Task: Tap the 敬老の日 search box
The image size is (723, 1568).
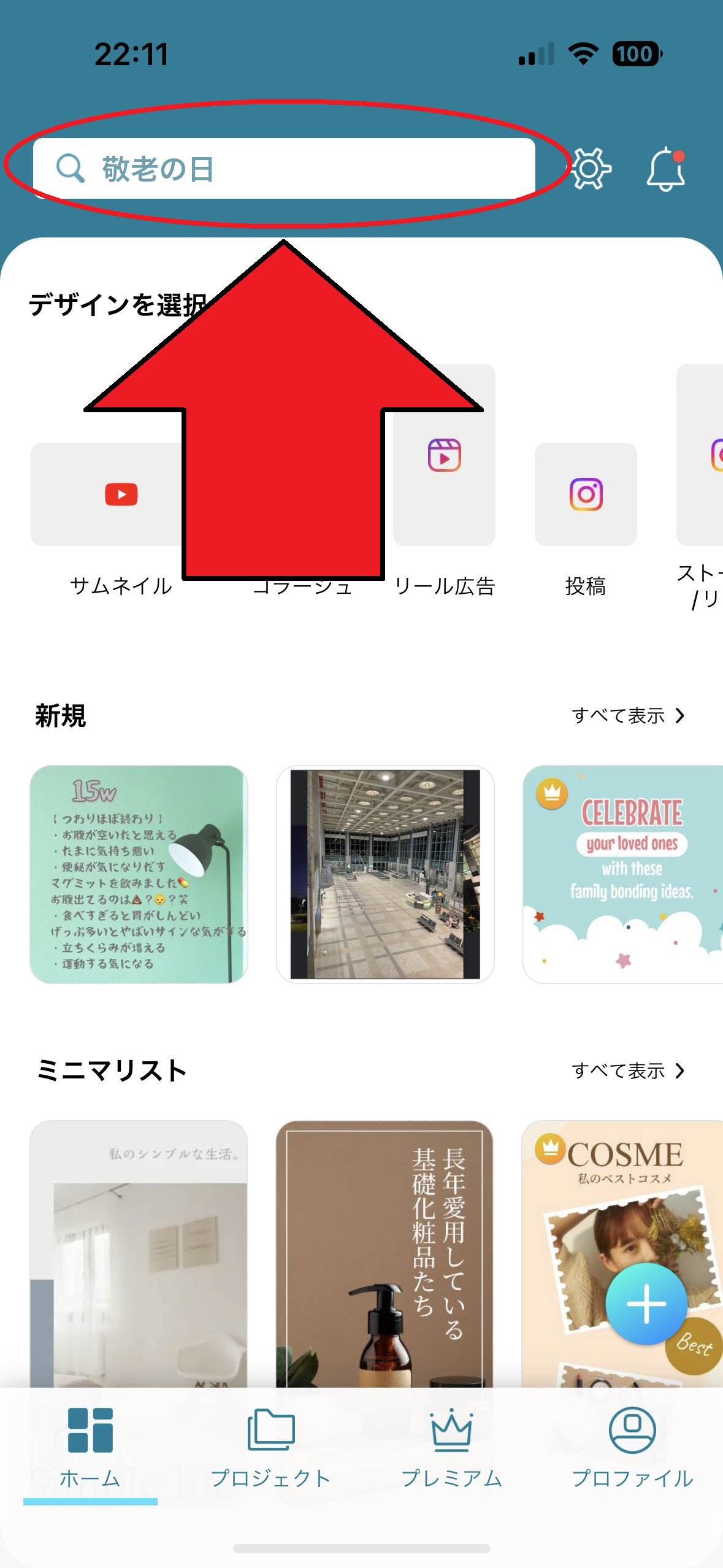Action: tap(283, 168)
